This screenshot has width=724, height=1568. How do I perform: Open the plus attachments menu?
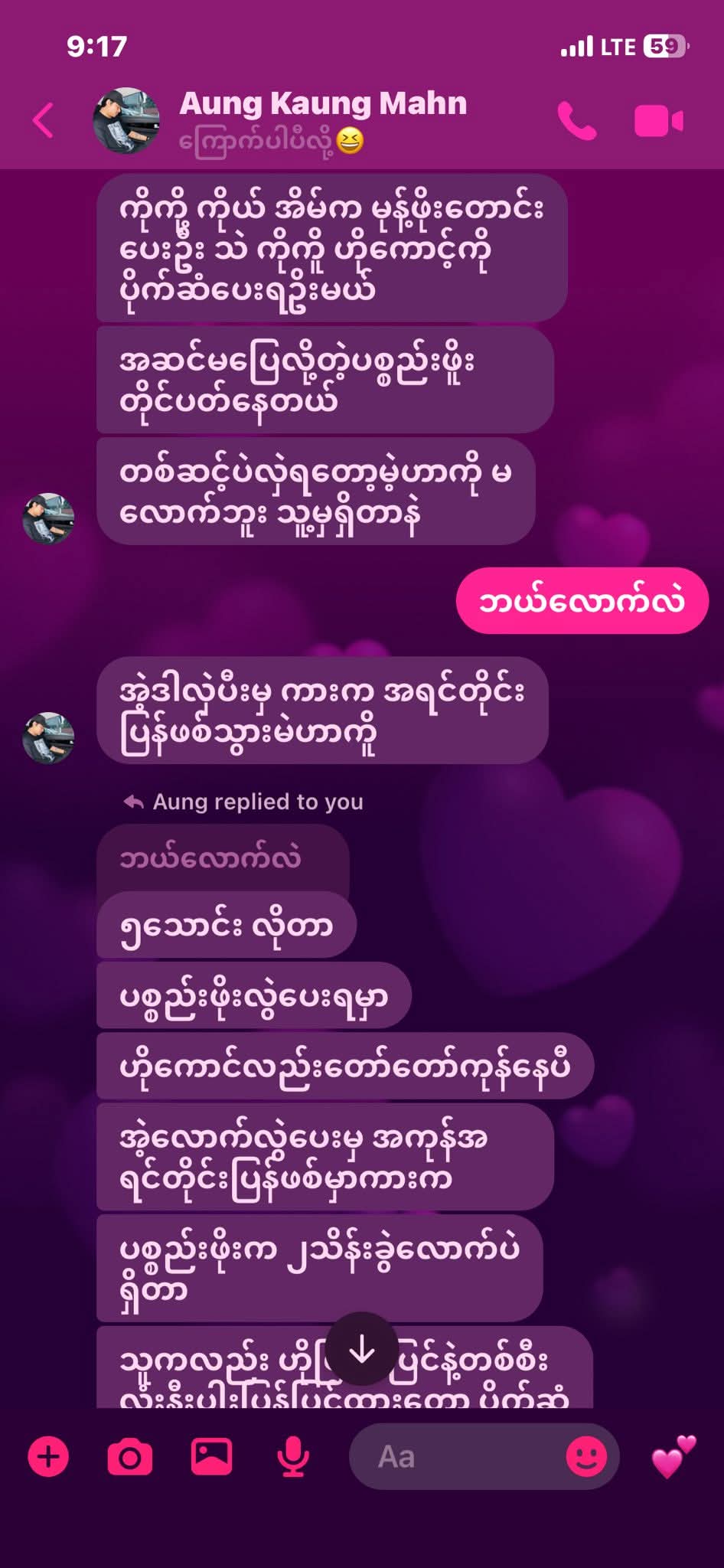pyautogui.click(x=48, y=1456)
